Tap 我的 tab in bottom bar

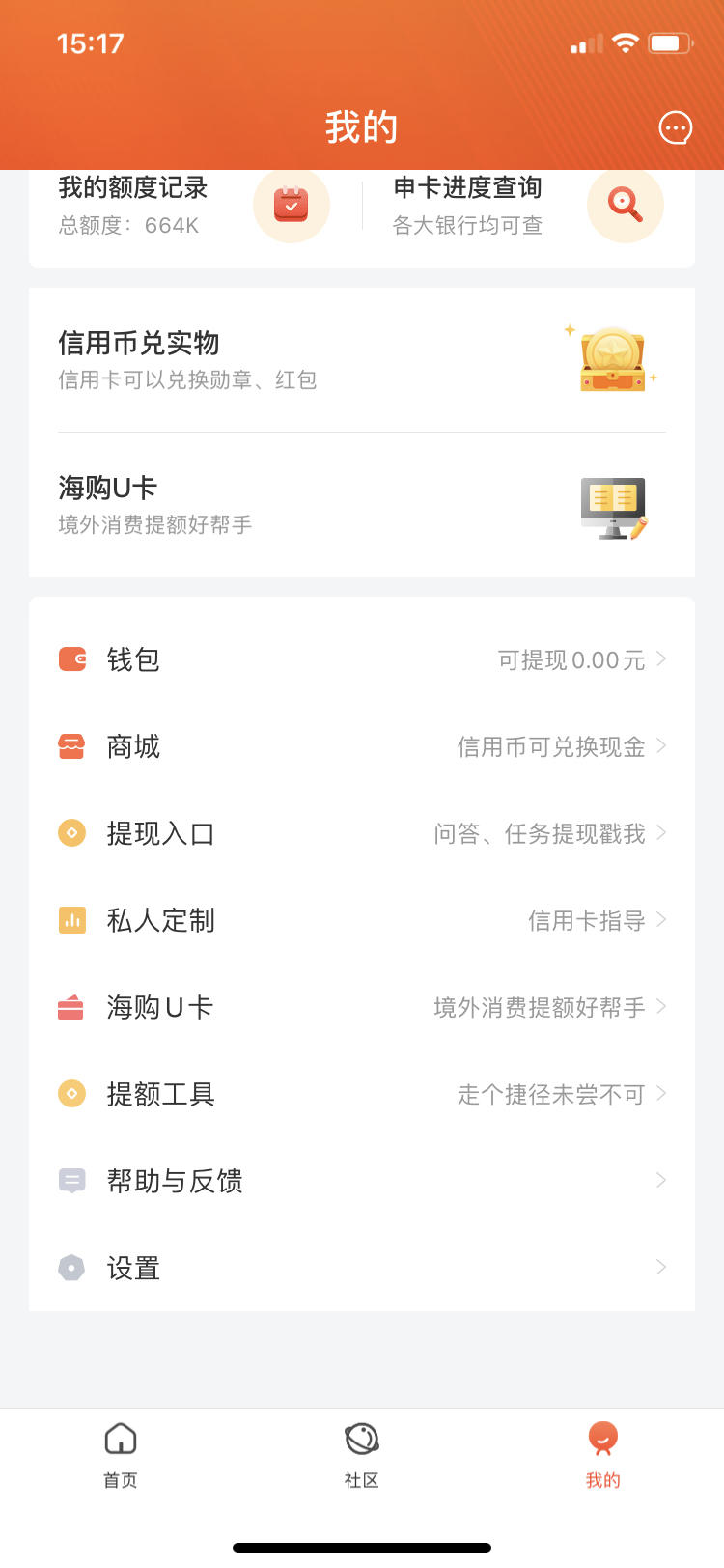click(603, 1455)
